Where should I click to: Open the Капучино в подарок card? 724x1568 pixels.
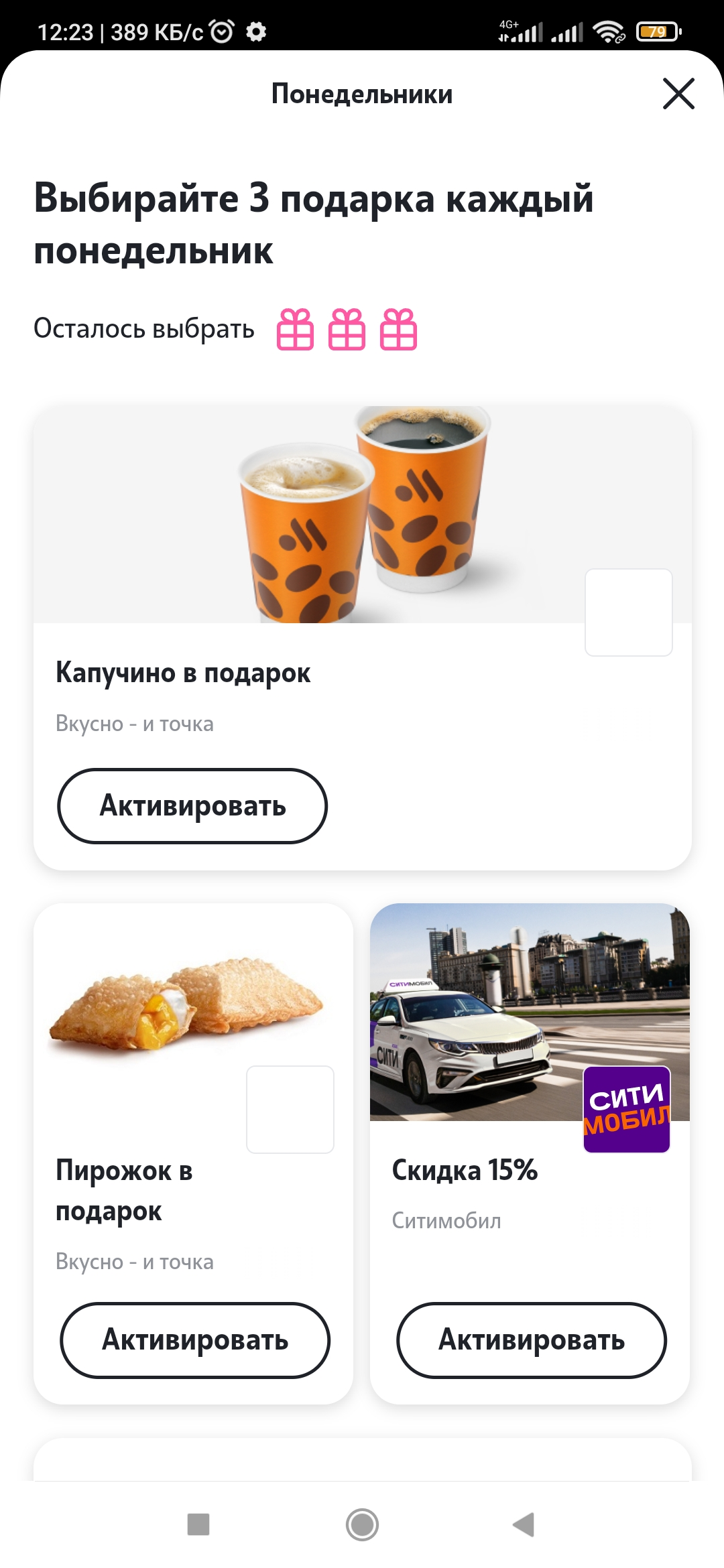(x=363, y=638)
